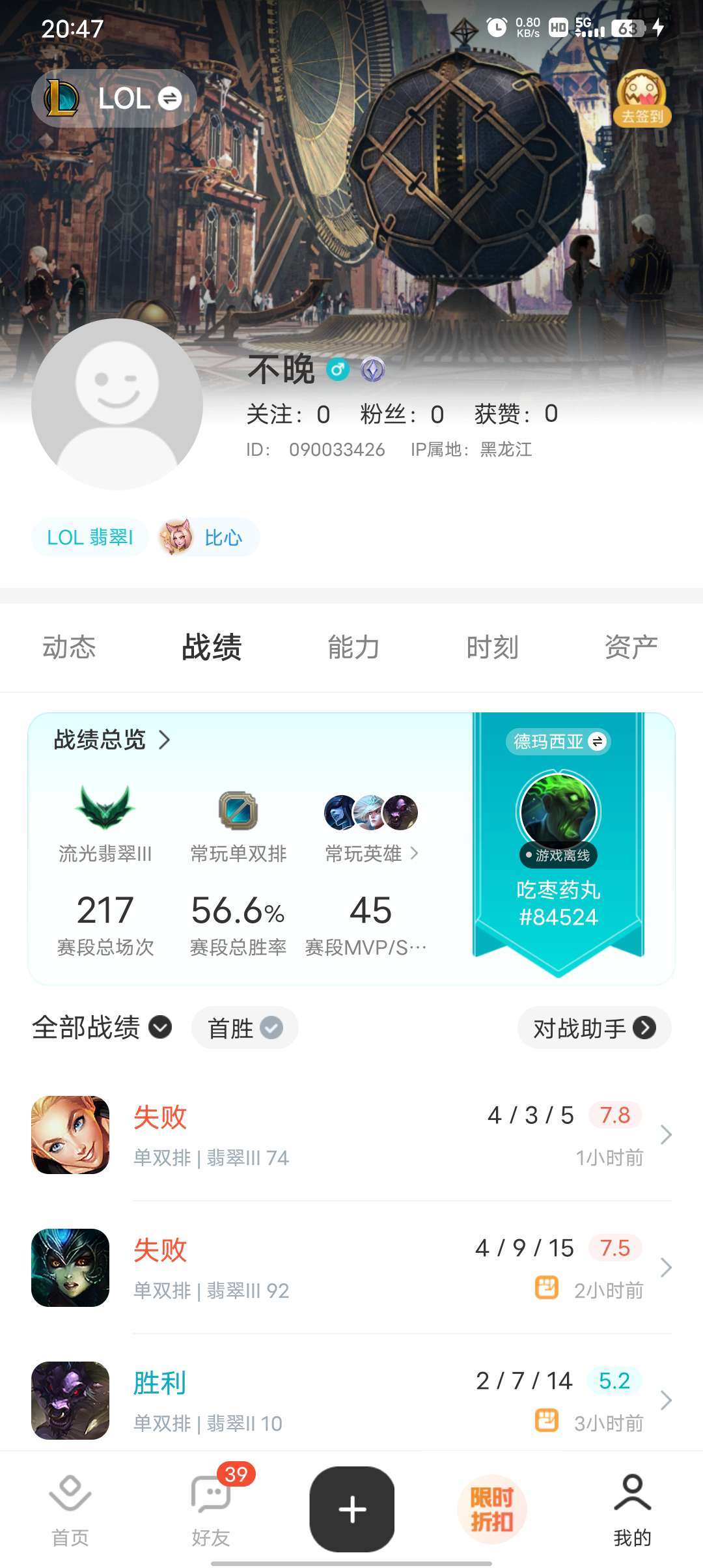Viewport: 703px width, 1568px height.
Task: Open the profile avatar picture
Action: (x=117, y=404)
